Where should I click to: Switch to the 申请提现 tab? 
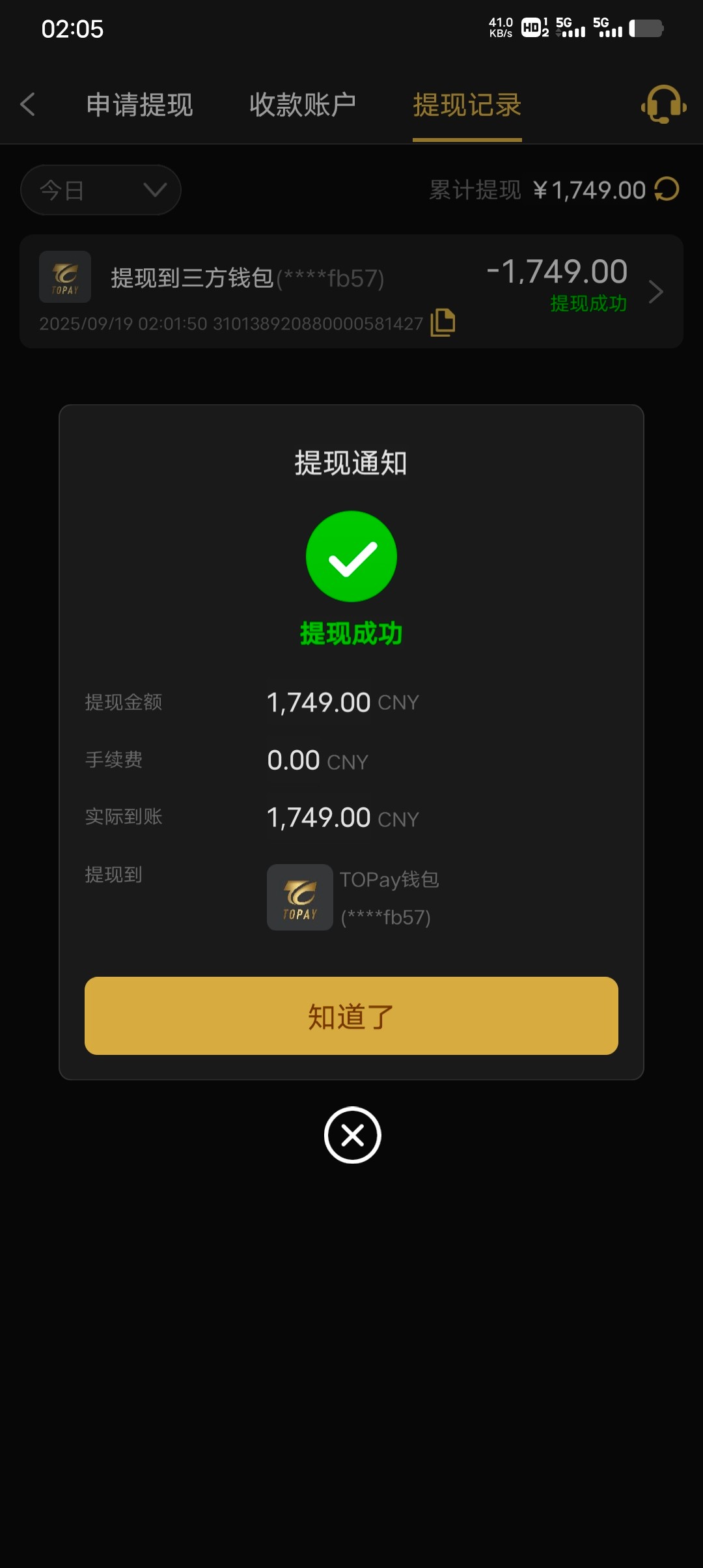tap(139, 105)
